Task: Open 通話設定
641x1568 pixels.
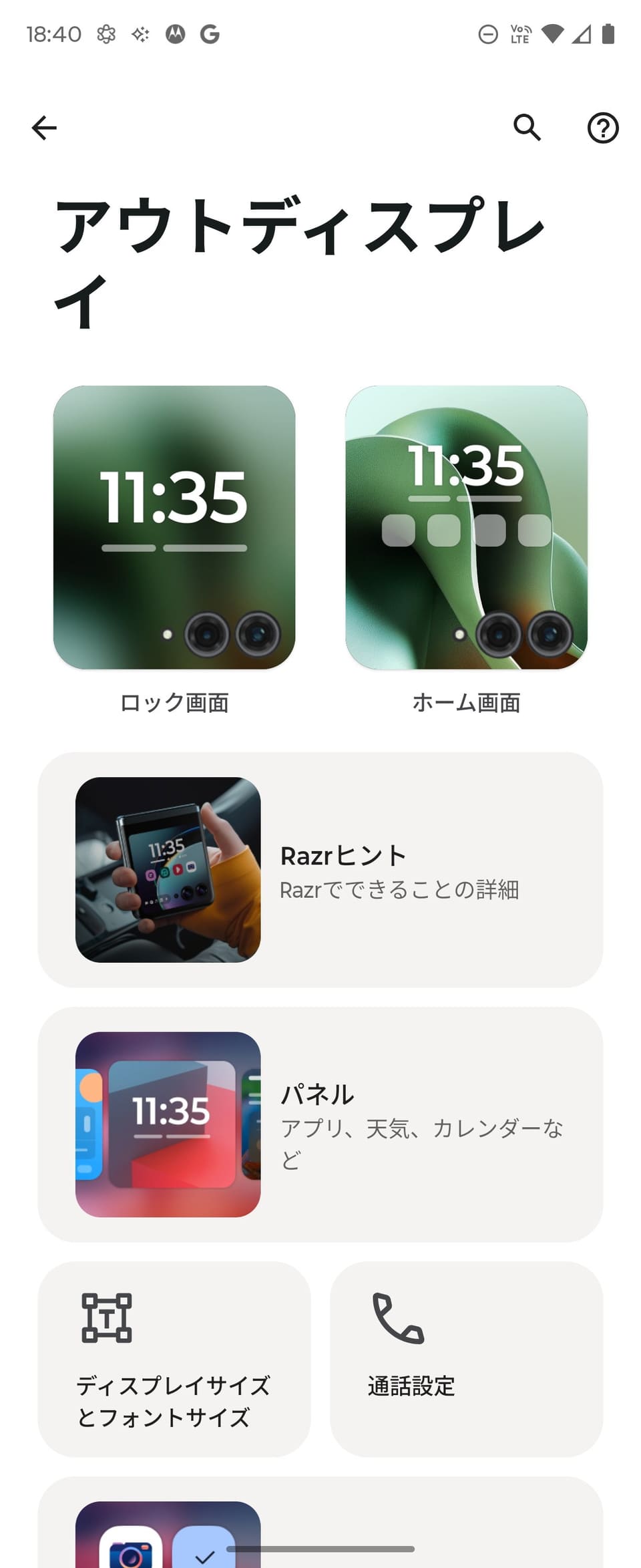Action: coord(466,1359)
